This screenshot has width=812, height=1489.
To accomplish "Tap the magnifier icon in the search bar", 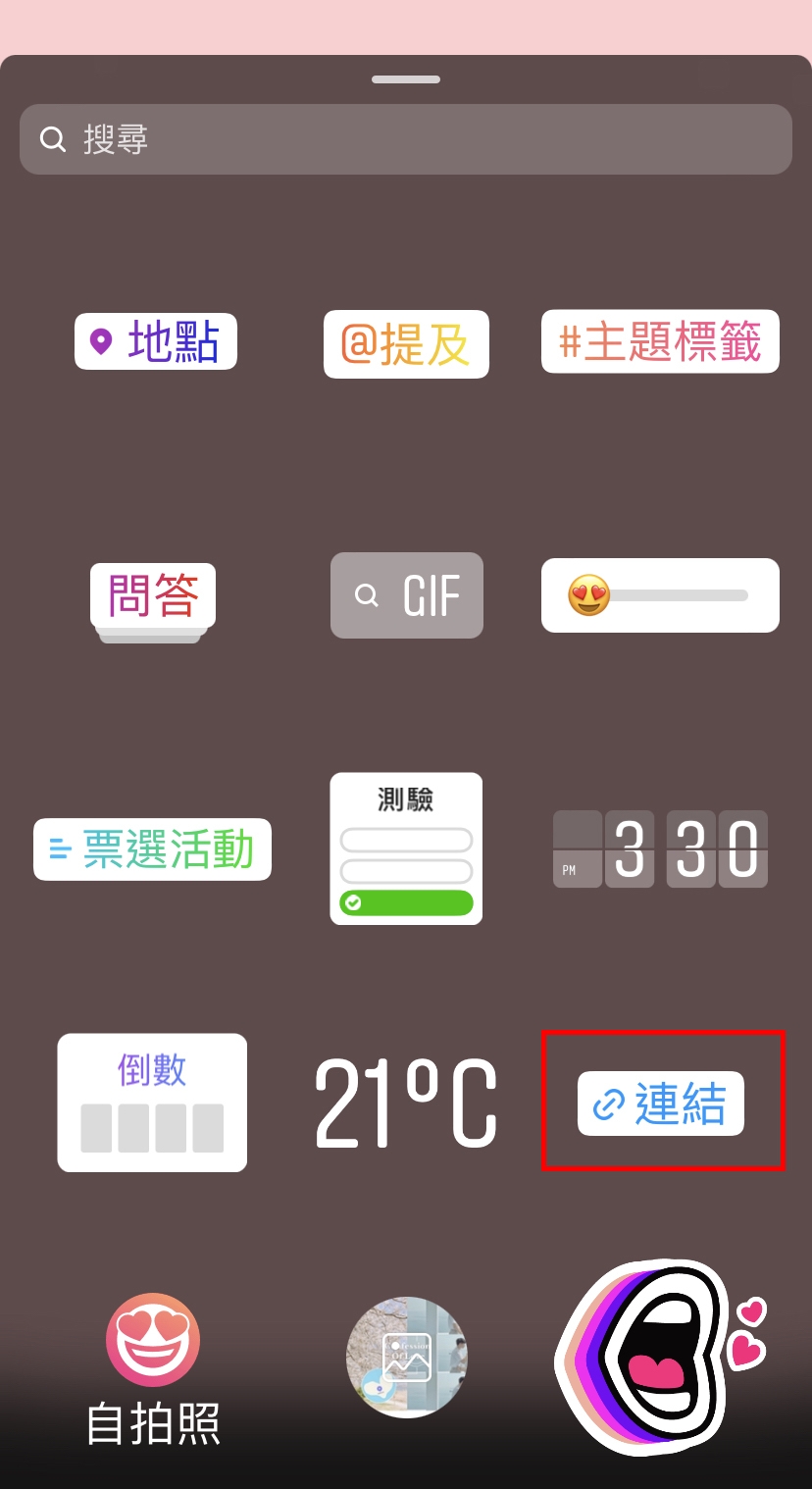I will tap(54, 138).
